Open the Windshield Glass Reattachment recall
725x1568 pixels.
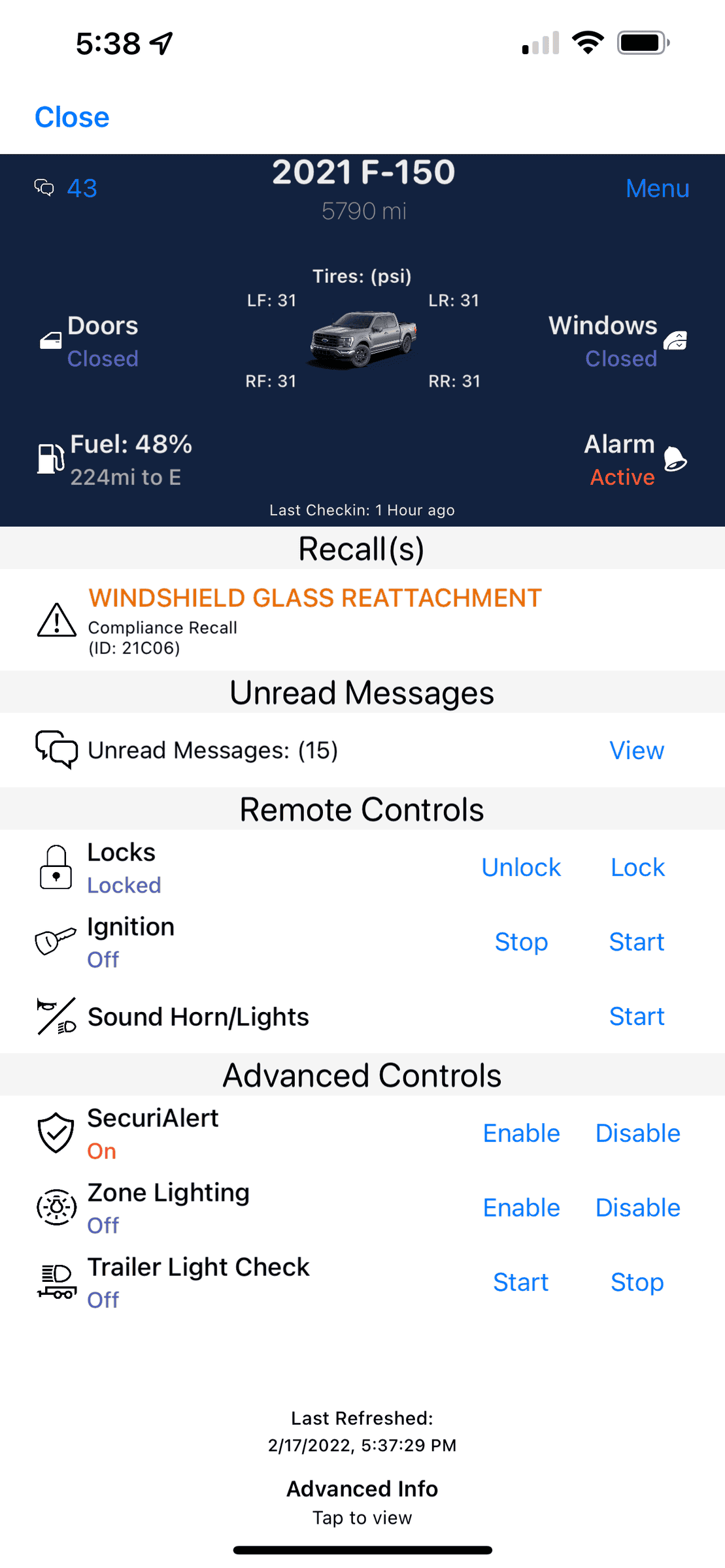click(314, 598)
